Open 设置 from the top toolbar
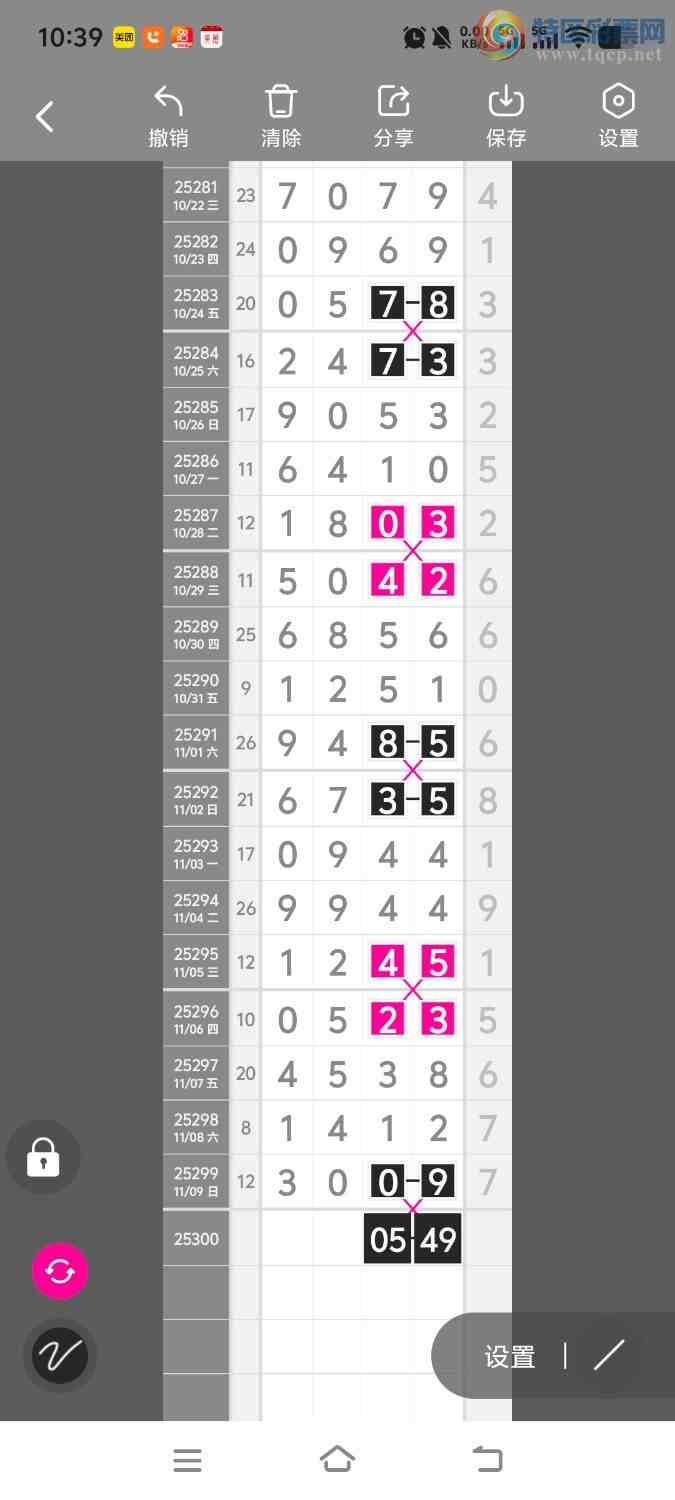This screenshot has width=675, height=1500. coord(618,117)
